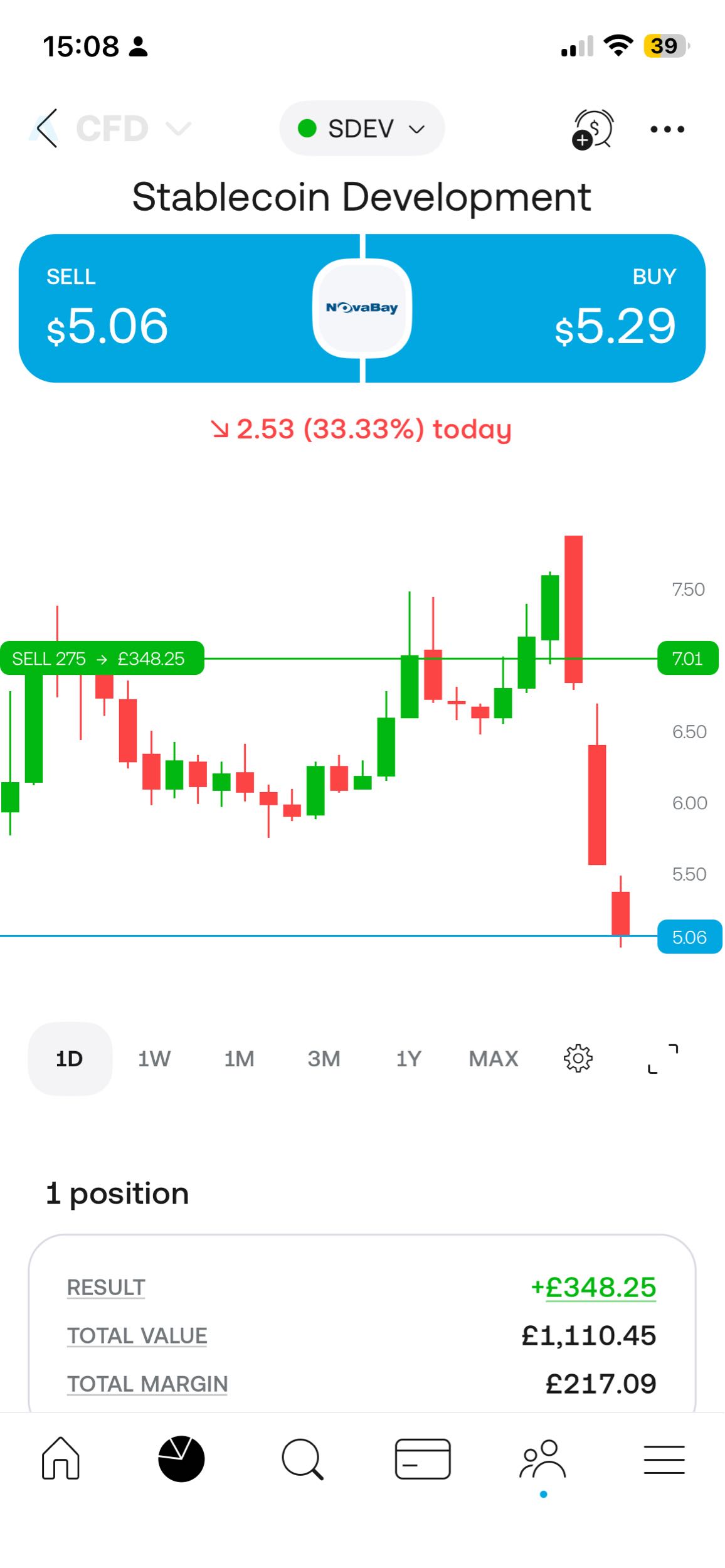Open the search tab in bottom bar
Viewport: 725px width, 1568px height.
[302, 1459]
